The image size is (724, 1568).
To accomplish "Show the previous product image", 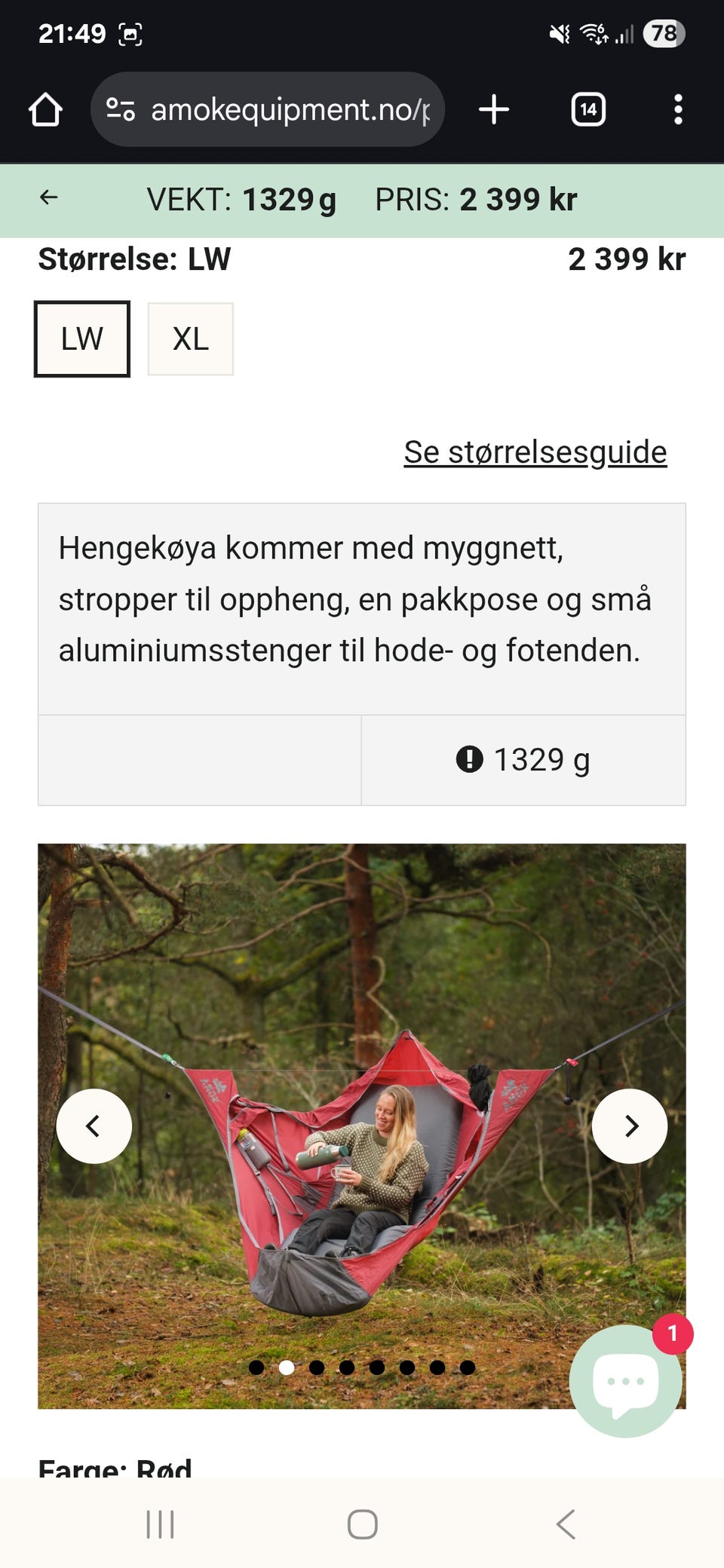I will coord(95,1125).
